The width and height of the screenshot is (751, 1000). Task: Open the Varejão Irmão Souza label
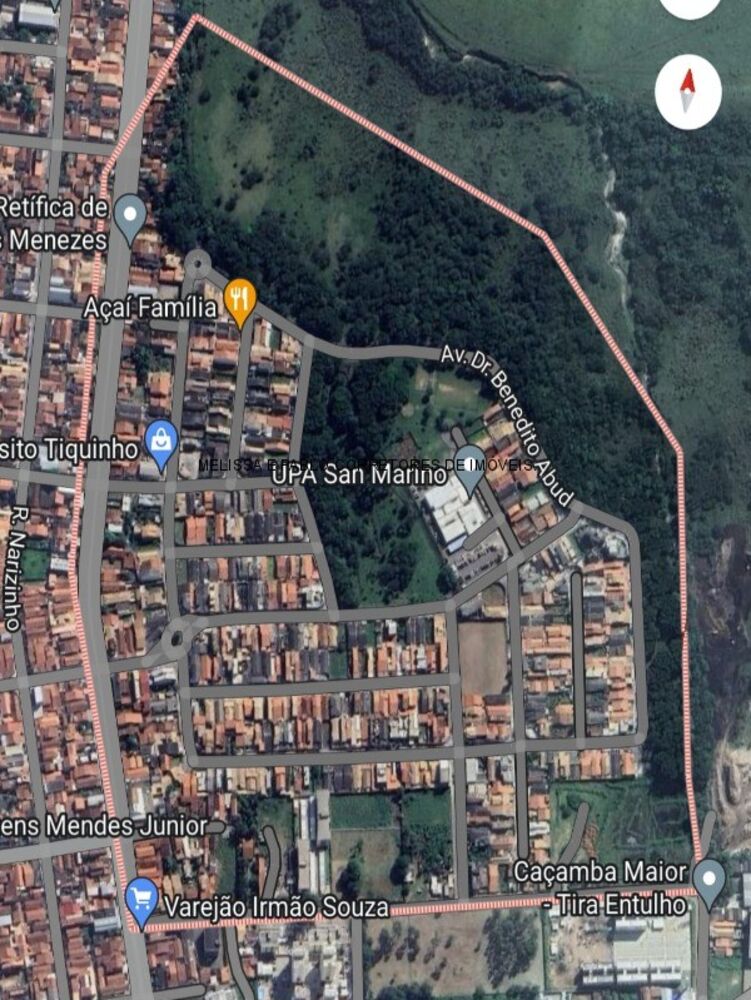coord(277,906)
